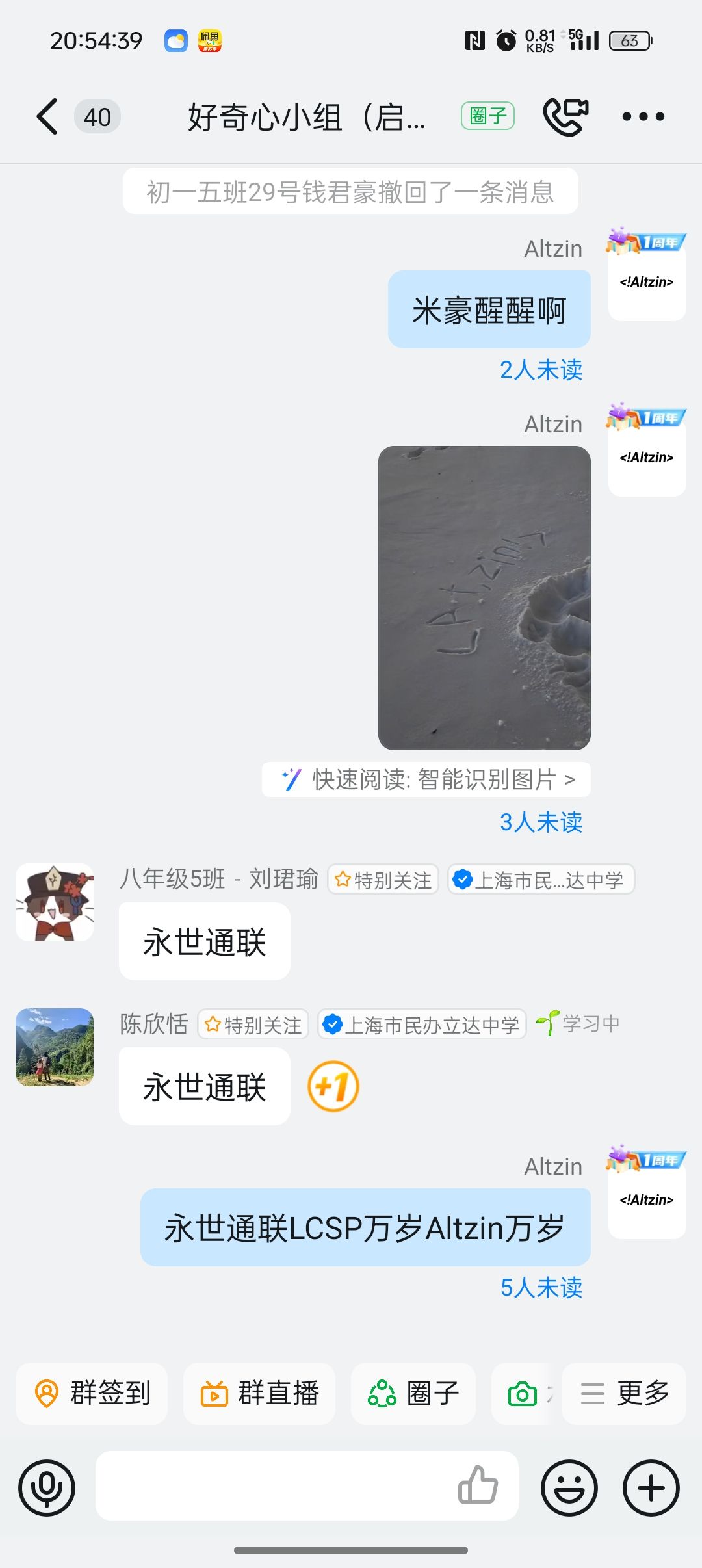
Task: View 5人未读 under the last message
Action: tap(541, 1288)
